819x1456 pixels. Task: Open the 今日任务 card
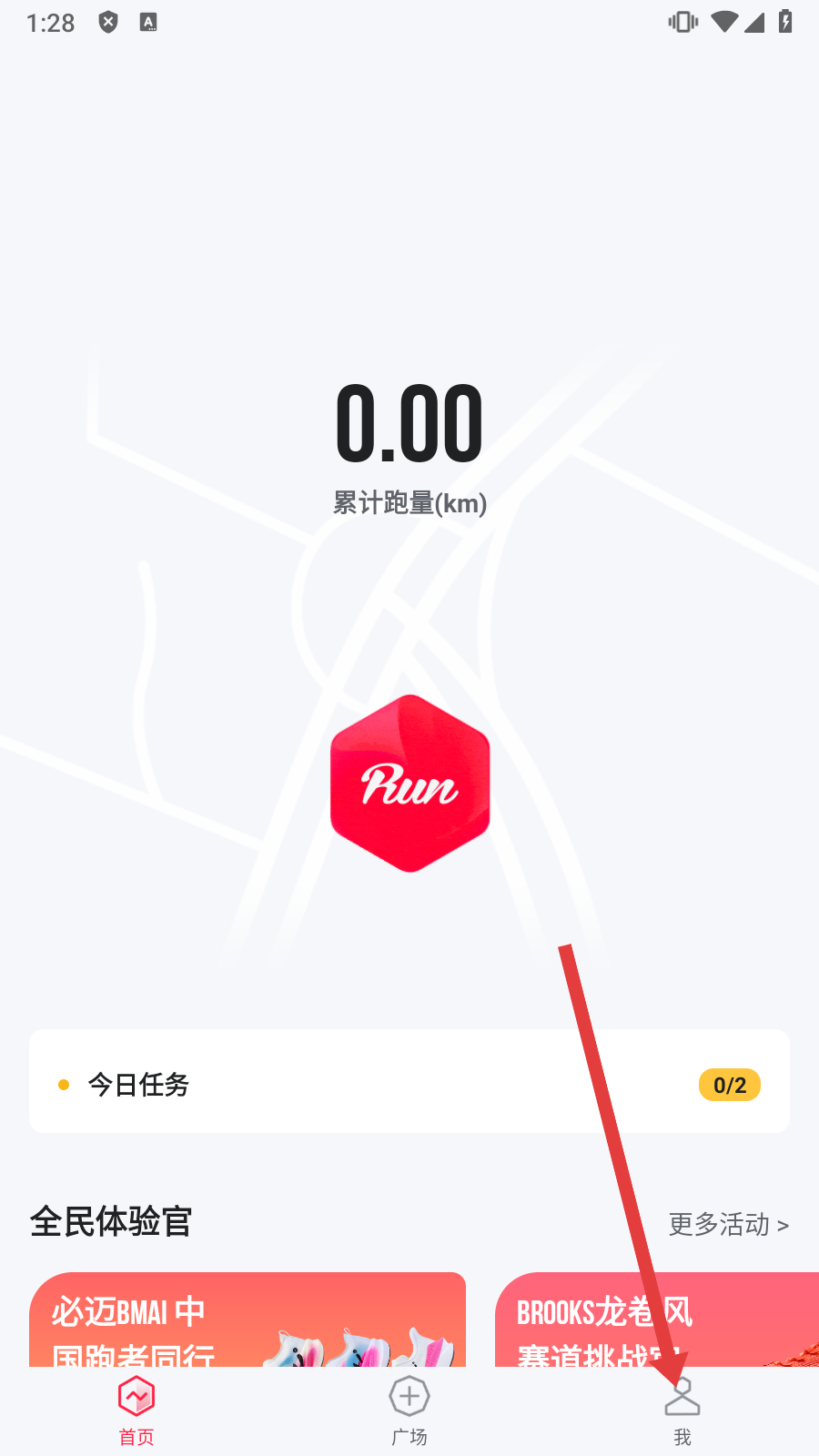click(409, 1083)
